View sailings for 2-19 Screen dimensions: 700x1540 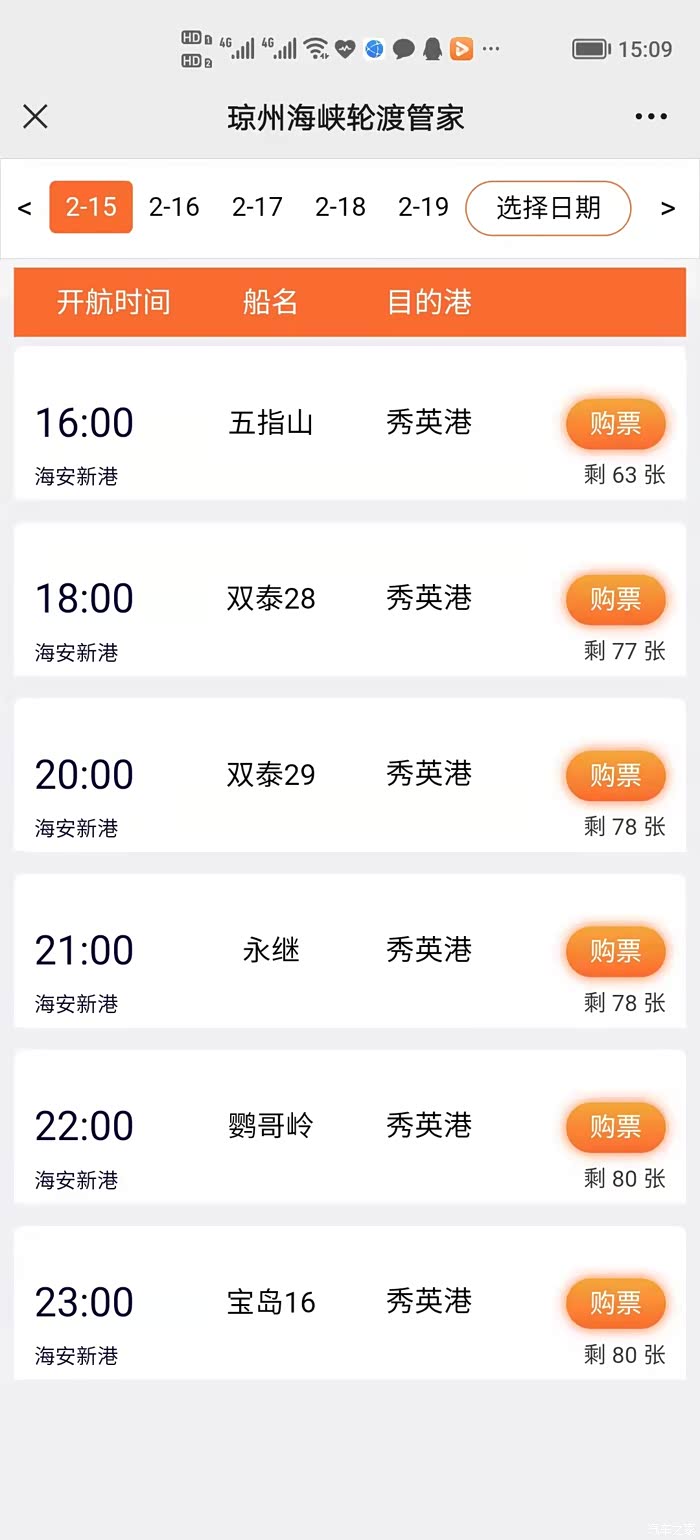(423, 207)
